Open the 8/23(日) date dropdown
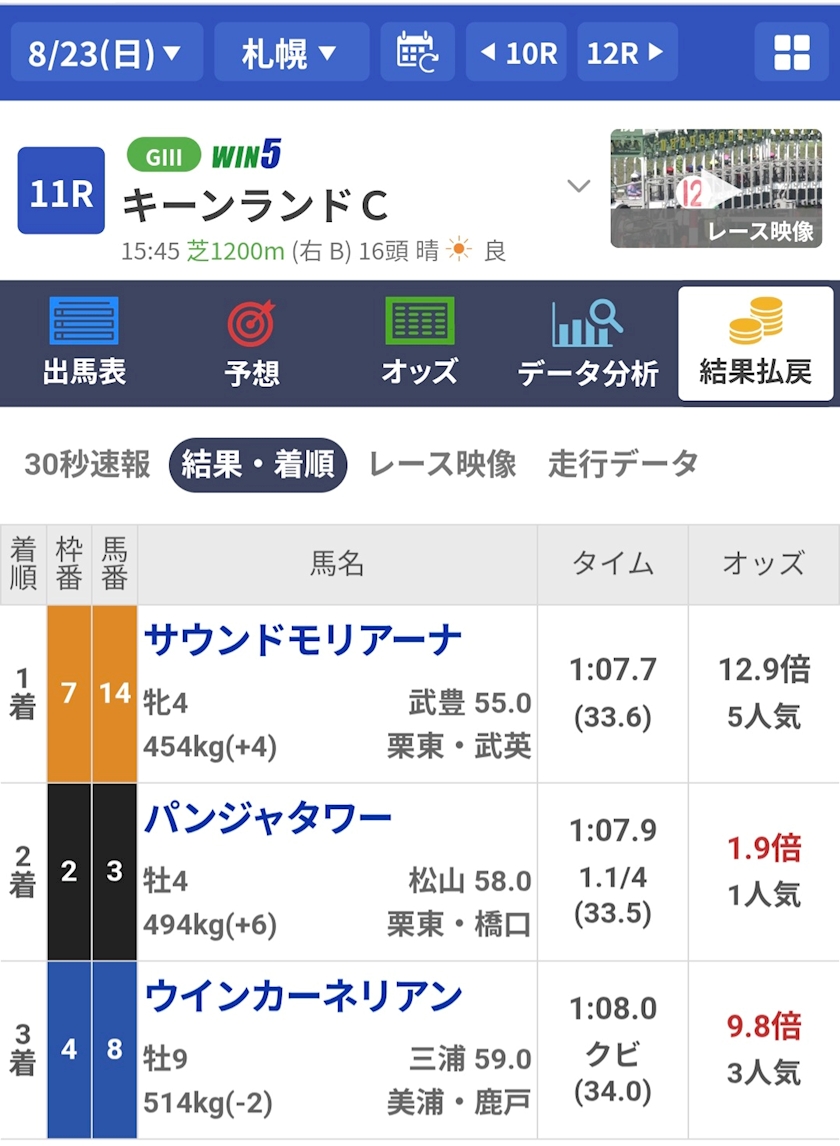The width and height of the screenshot is (840, 1146). tap(107, 53)
